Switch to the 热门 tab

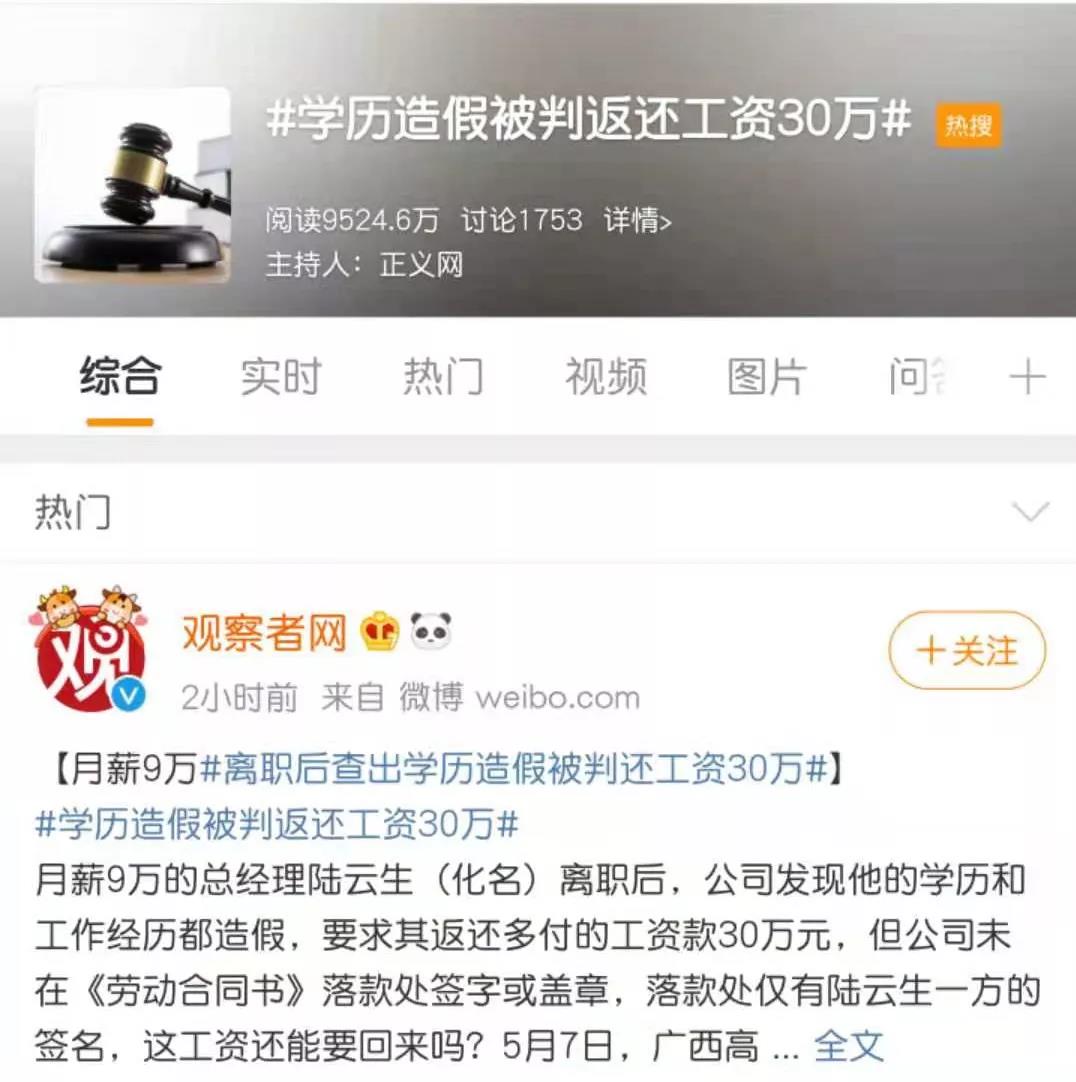(x=443, y=378)
